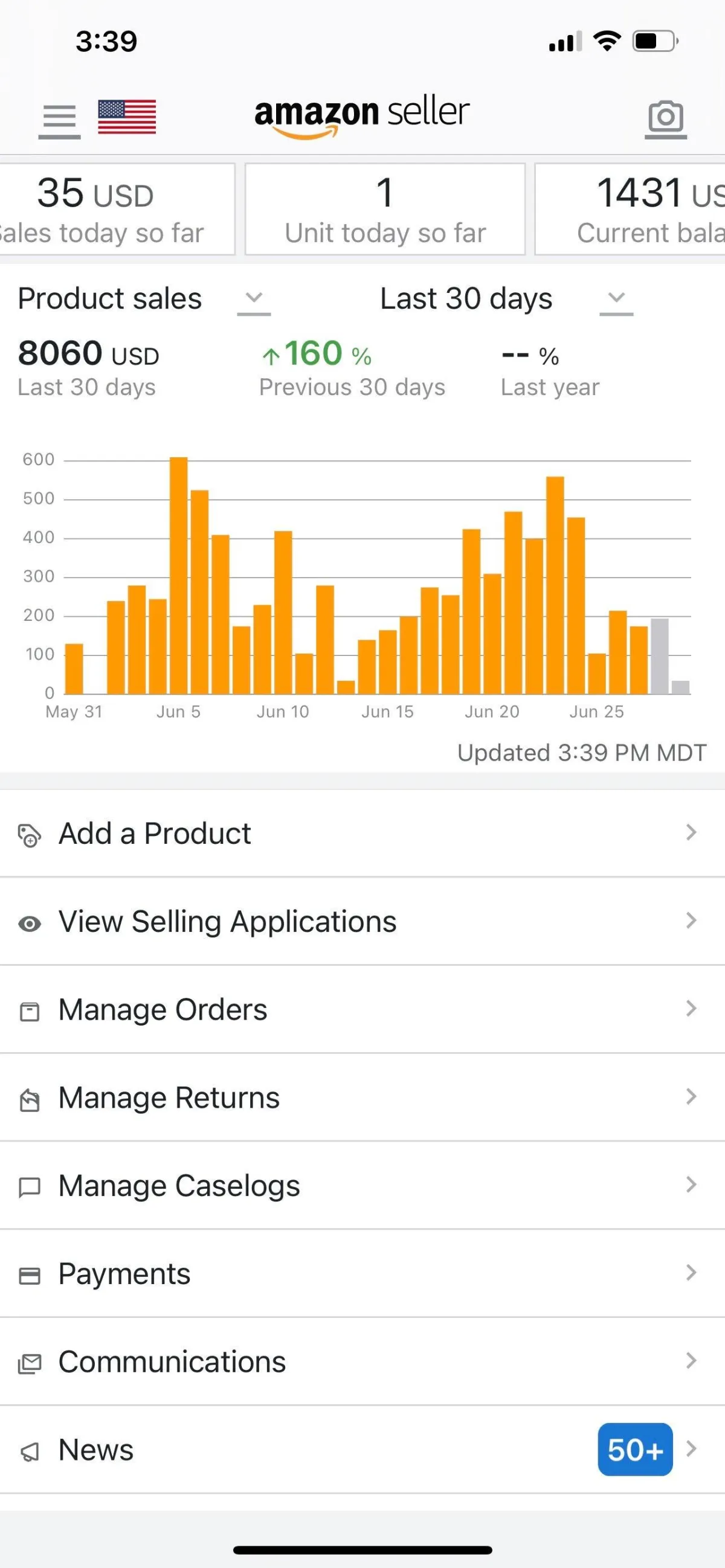Open Add a Product
Image resolution: width=725 pixels, height=1568 pixels.
coord(362,833)
